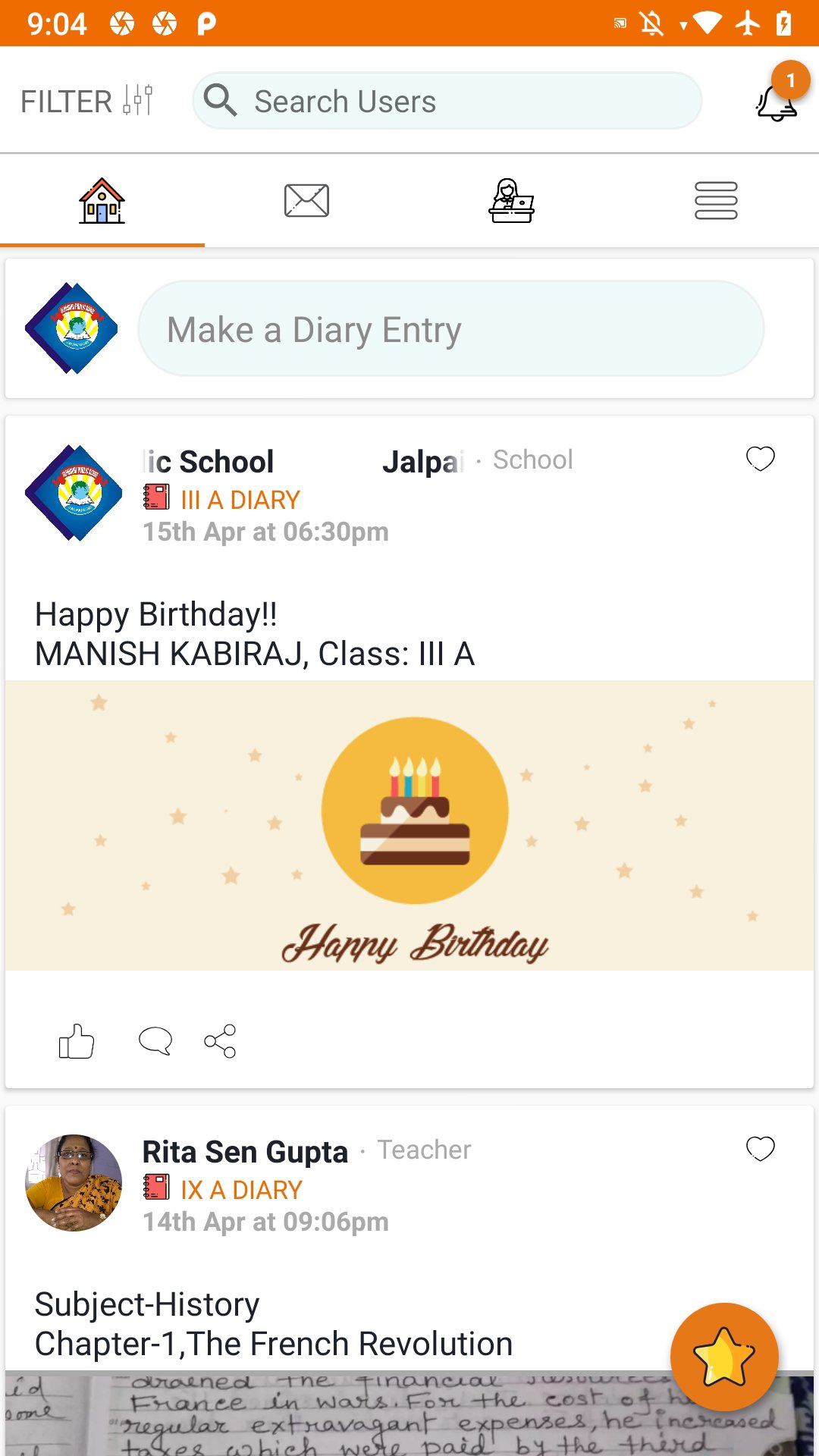This screenshot has height=1456, width=819.
Task: Favorite the school's birthday post with heart
Action: (x=760, y=459)
